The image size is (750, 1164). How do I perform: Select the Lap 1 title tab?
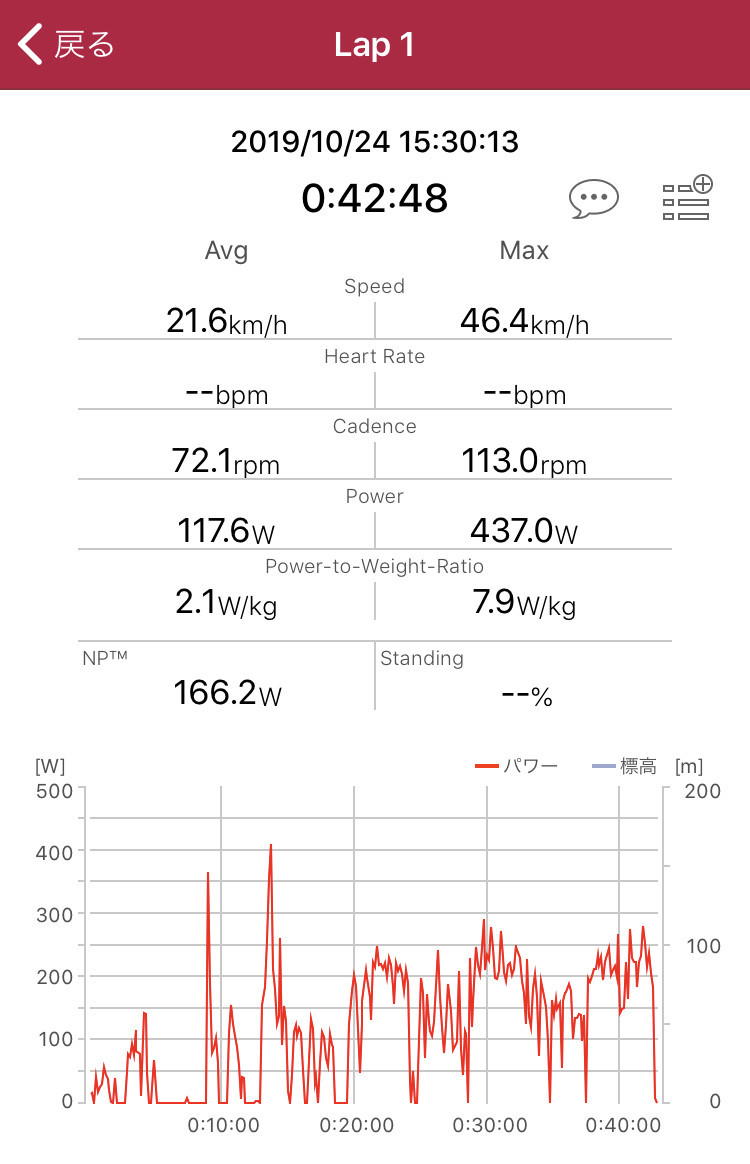[375, 44]
